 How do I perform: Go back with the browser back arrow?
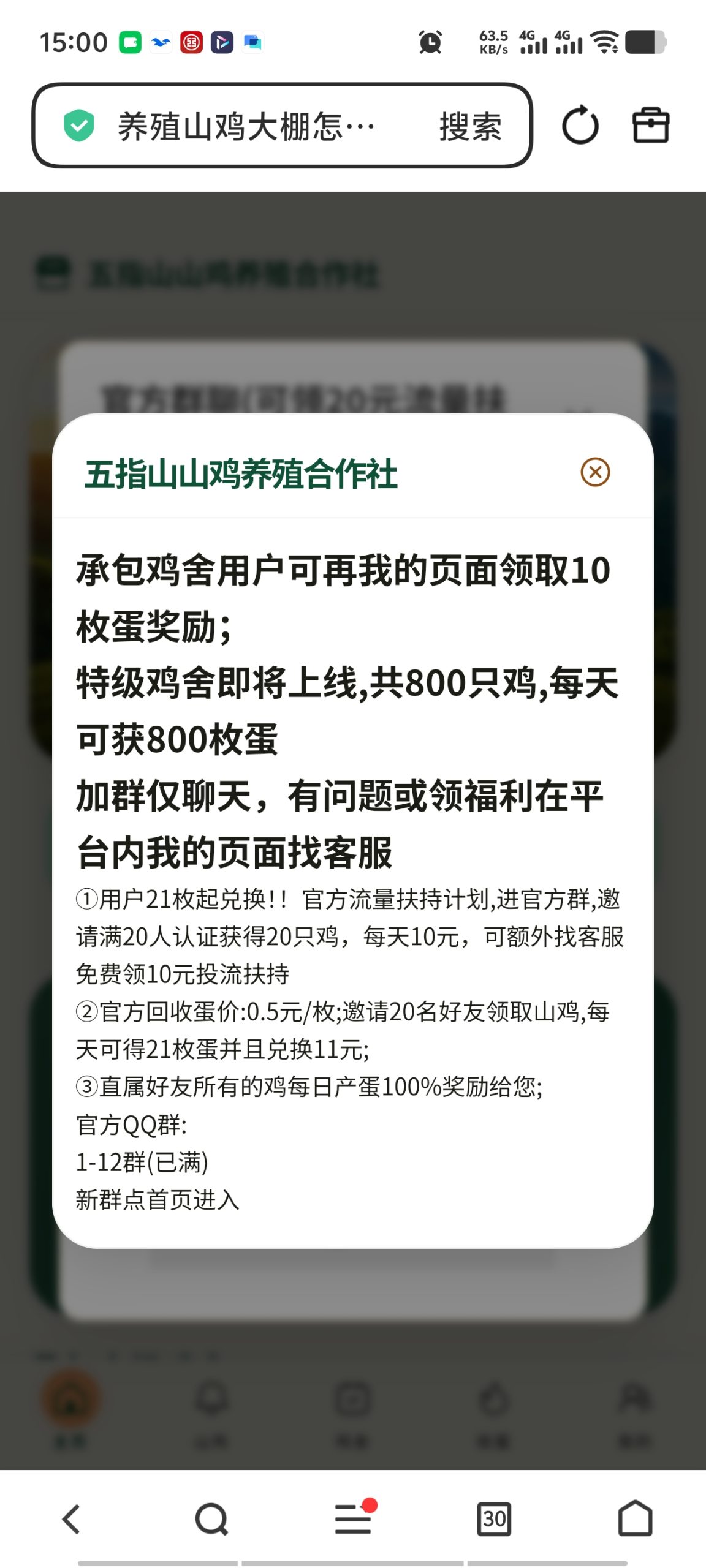pos(71,1520)
